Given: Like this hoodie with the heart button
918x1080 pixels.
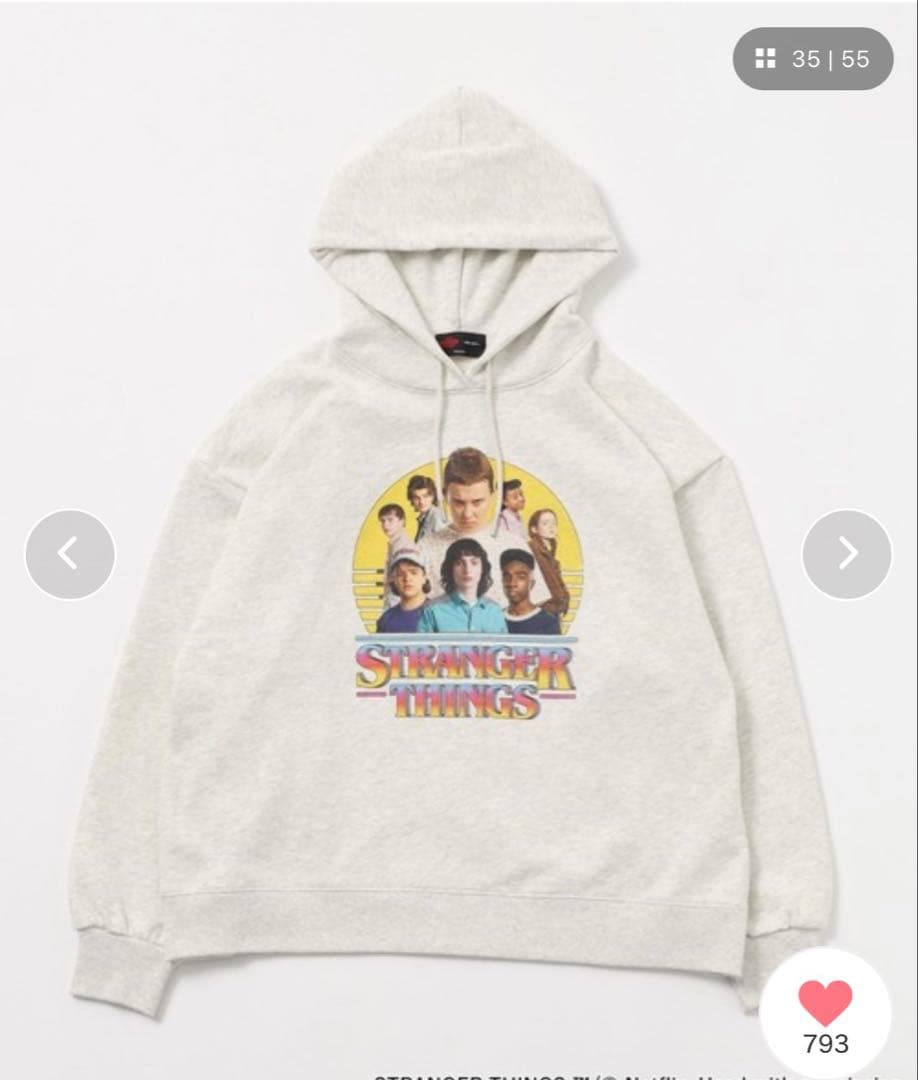Looking at the screenshot, I should click(825, 1003).
